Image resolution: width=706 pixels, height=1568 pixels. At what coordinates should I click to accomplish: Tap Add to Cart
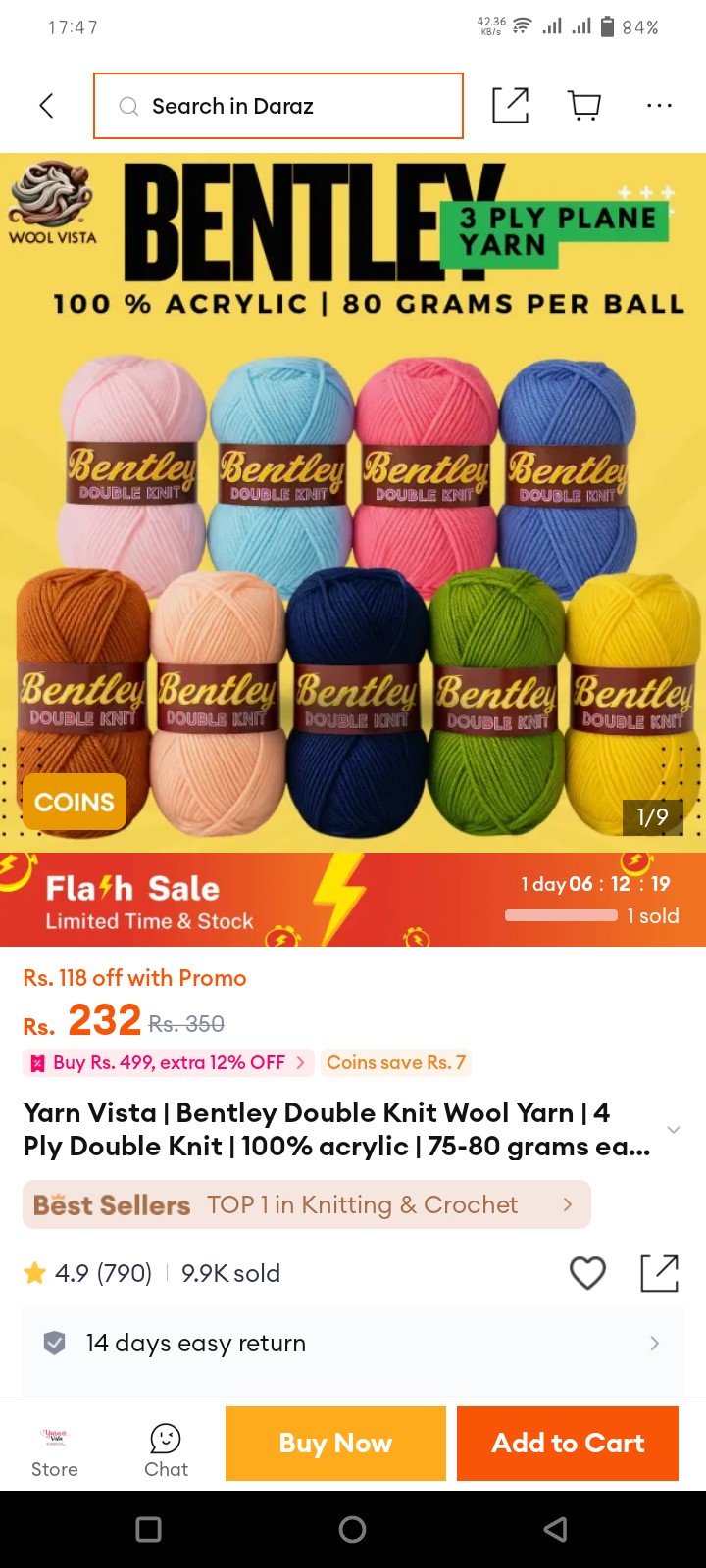568,1444
